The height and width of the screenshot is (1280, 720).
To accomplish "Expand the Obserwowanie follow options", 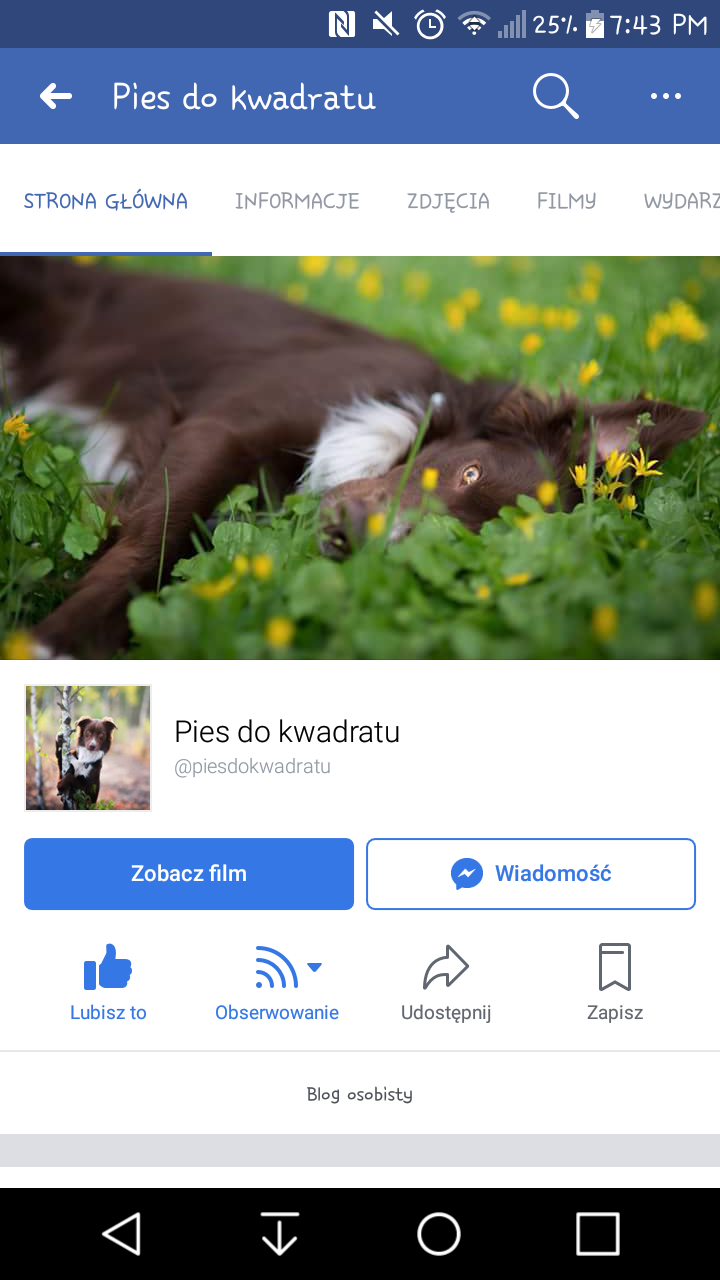I will (x=277, y=982).
